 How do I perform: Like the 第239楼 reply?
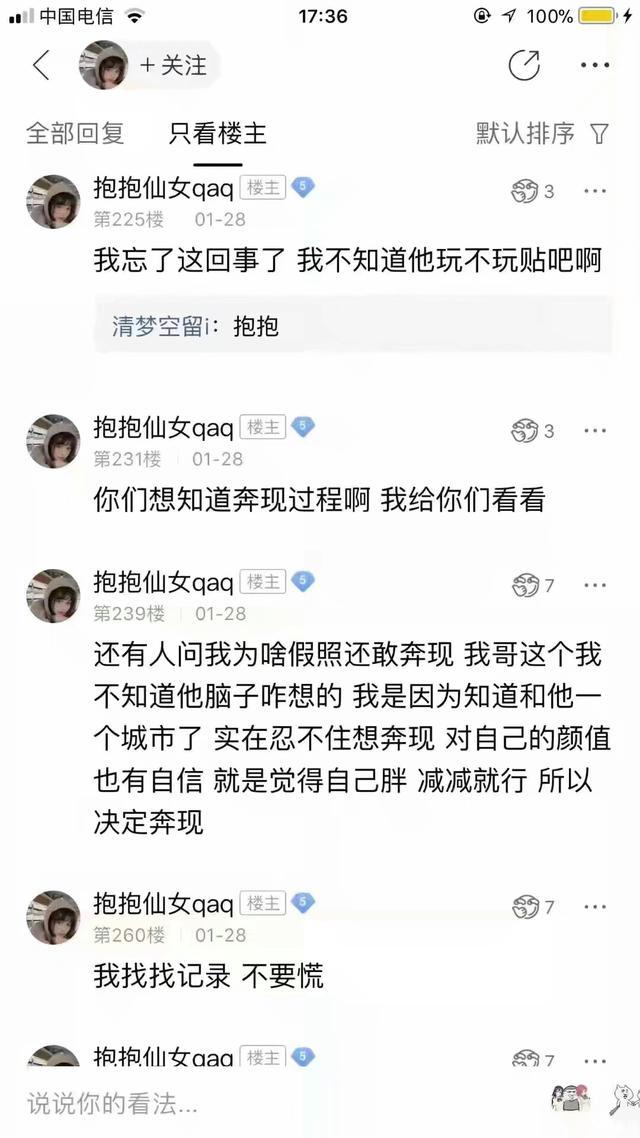(x=532, y=585)
